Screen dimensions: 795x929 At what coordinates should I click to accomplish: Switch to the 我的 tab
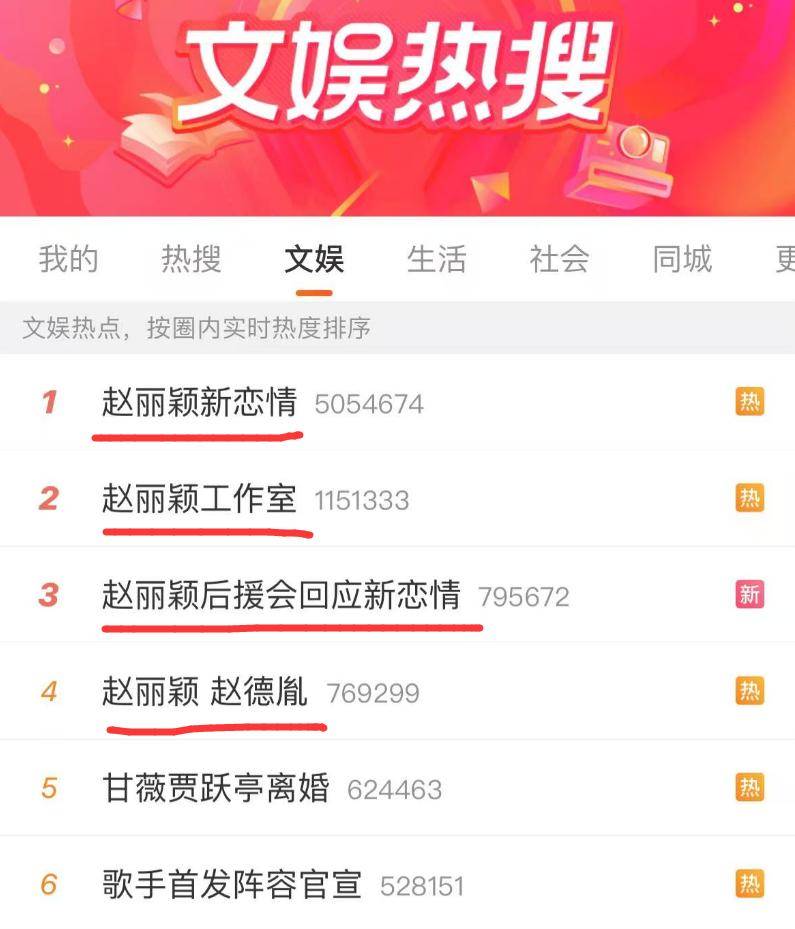(68, 260)
